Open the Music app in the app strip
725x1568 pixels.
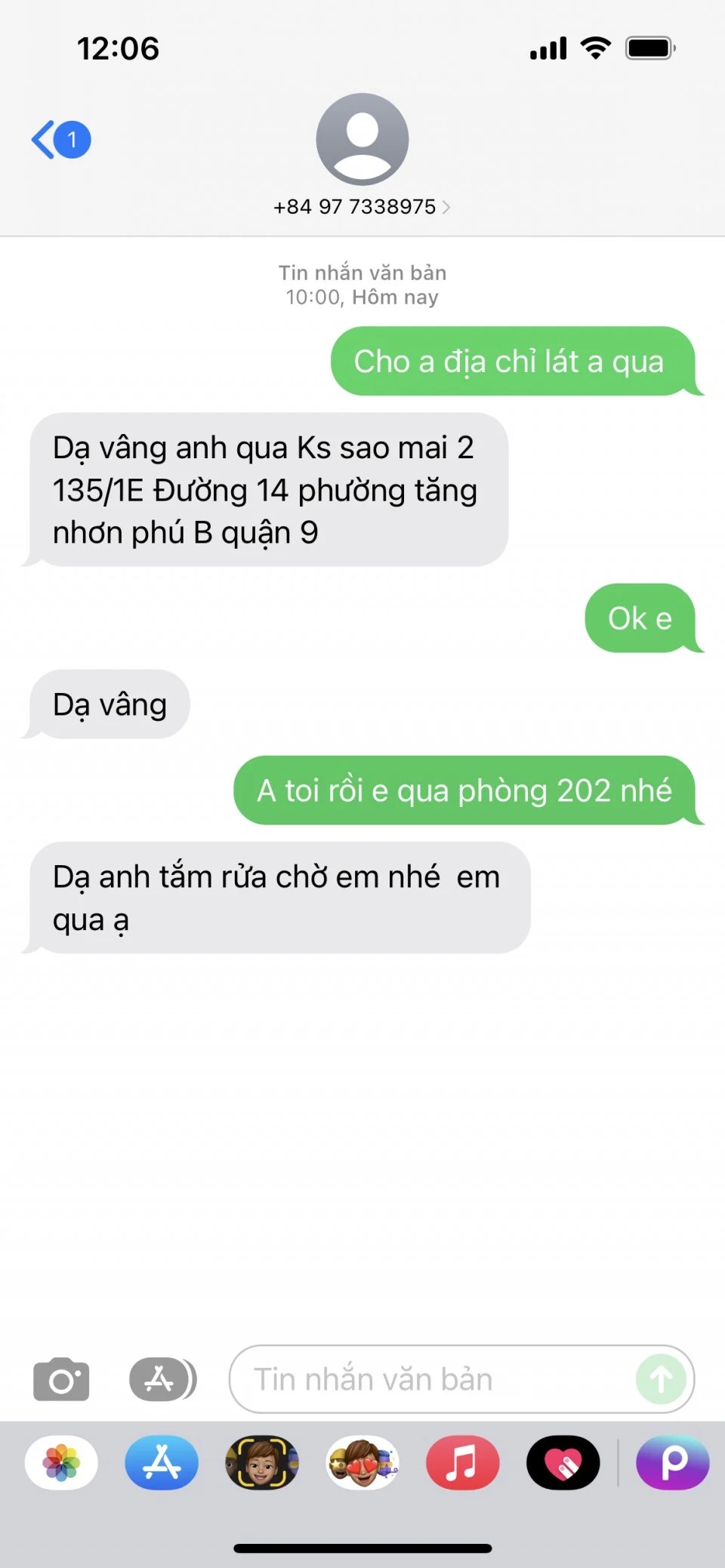click(462, 1462)
